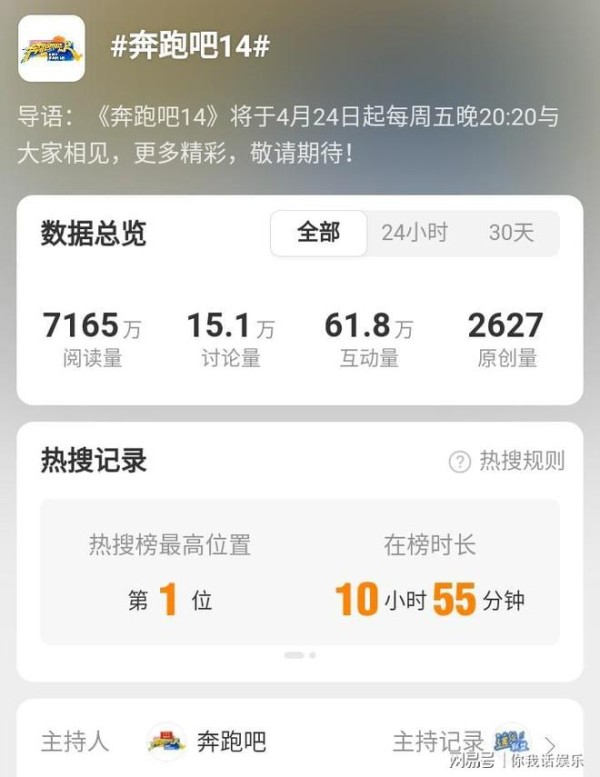This screenshot has height=777, width=600.
Task: Switch to the 30天 data range
Action: 511,233
